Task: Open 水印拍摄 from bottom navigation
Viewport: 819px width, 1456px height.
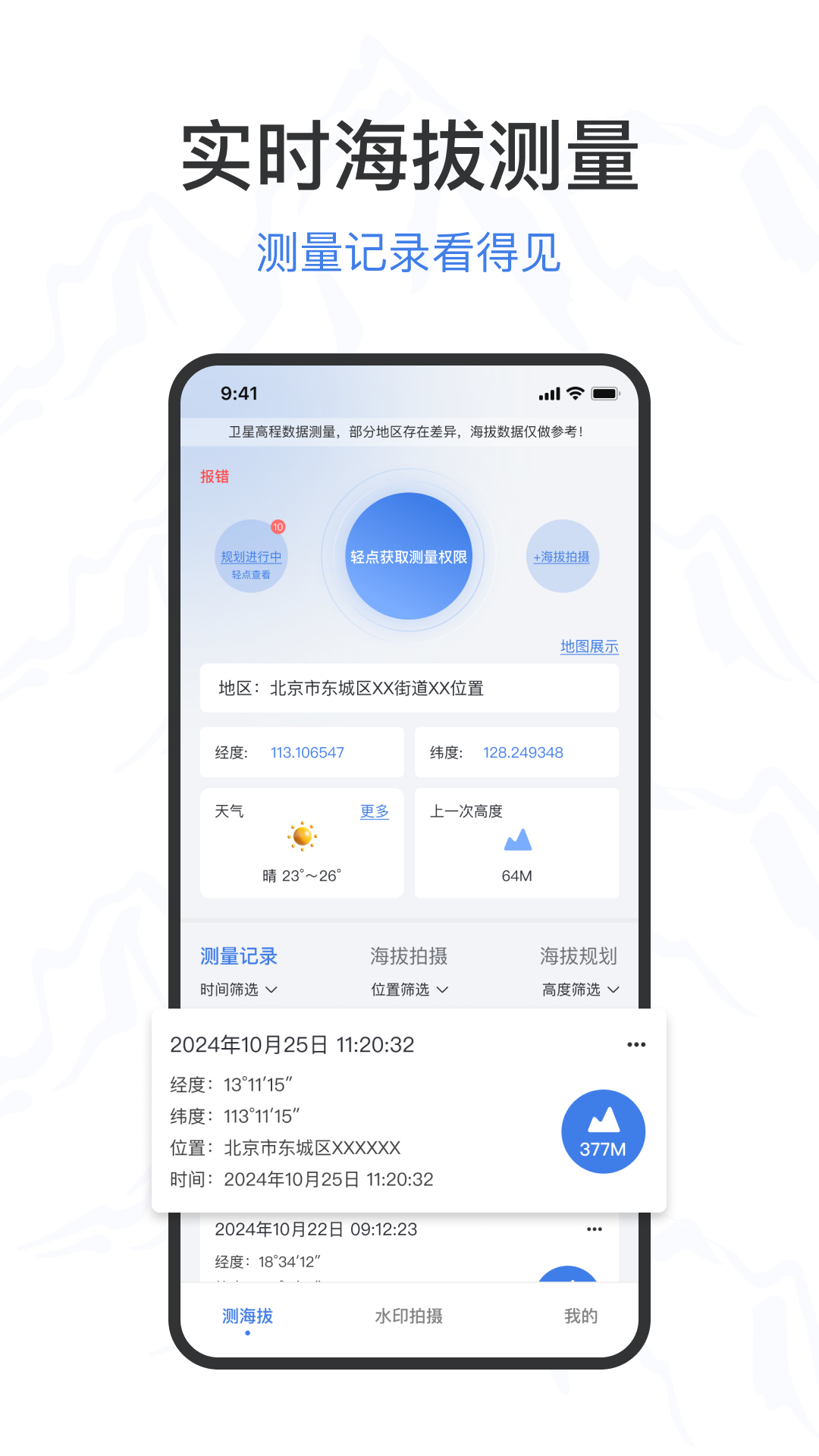Action: point(408,1317)
